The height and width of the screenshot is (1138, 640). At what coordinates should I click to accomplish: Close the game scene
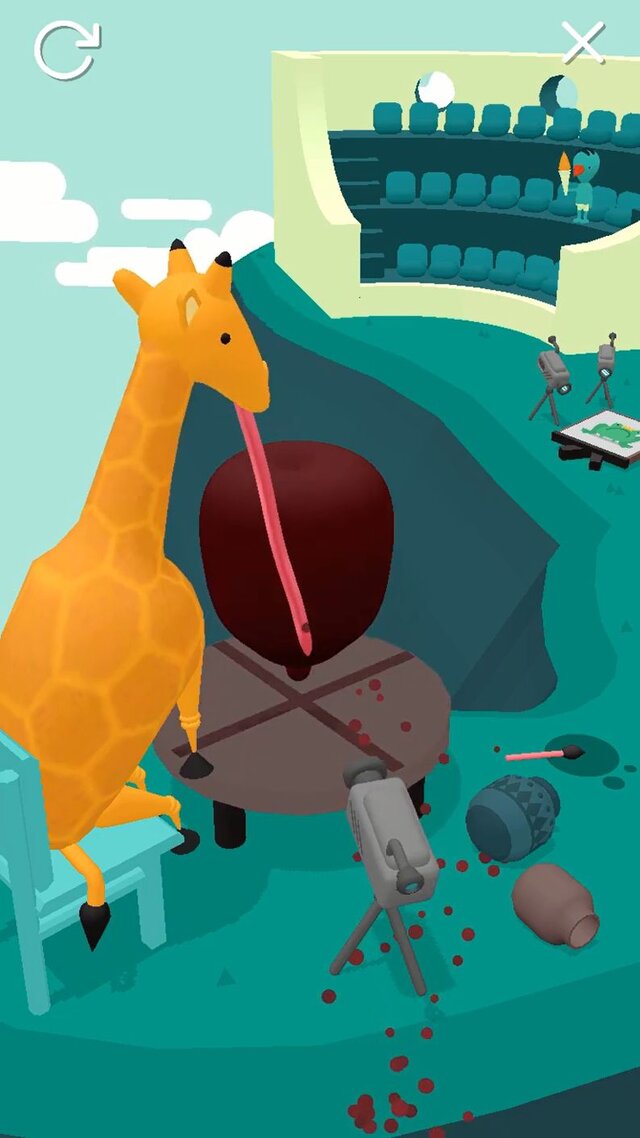583,43
